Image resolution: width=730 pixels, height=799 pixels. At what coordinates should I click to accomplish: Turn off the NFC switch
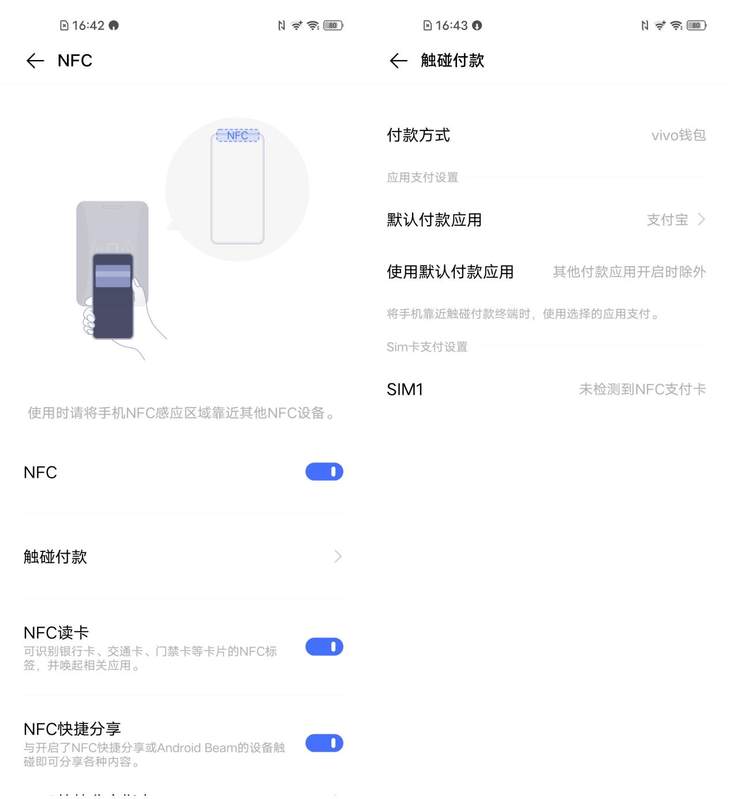pos(324,472)
